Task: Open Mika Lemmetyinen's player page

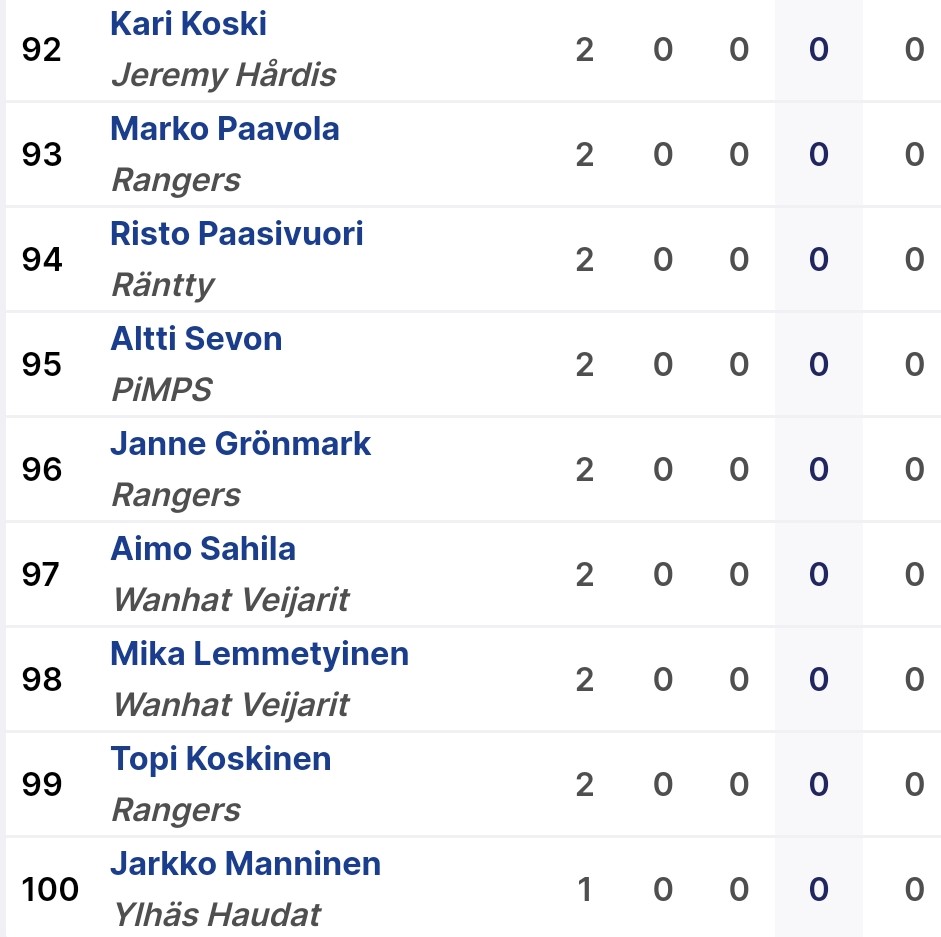Action: (259, 654)
